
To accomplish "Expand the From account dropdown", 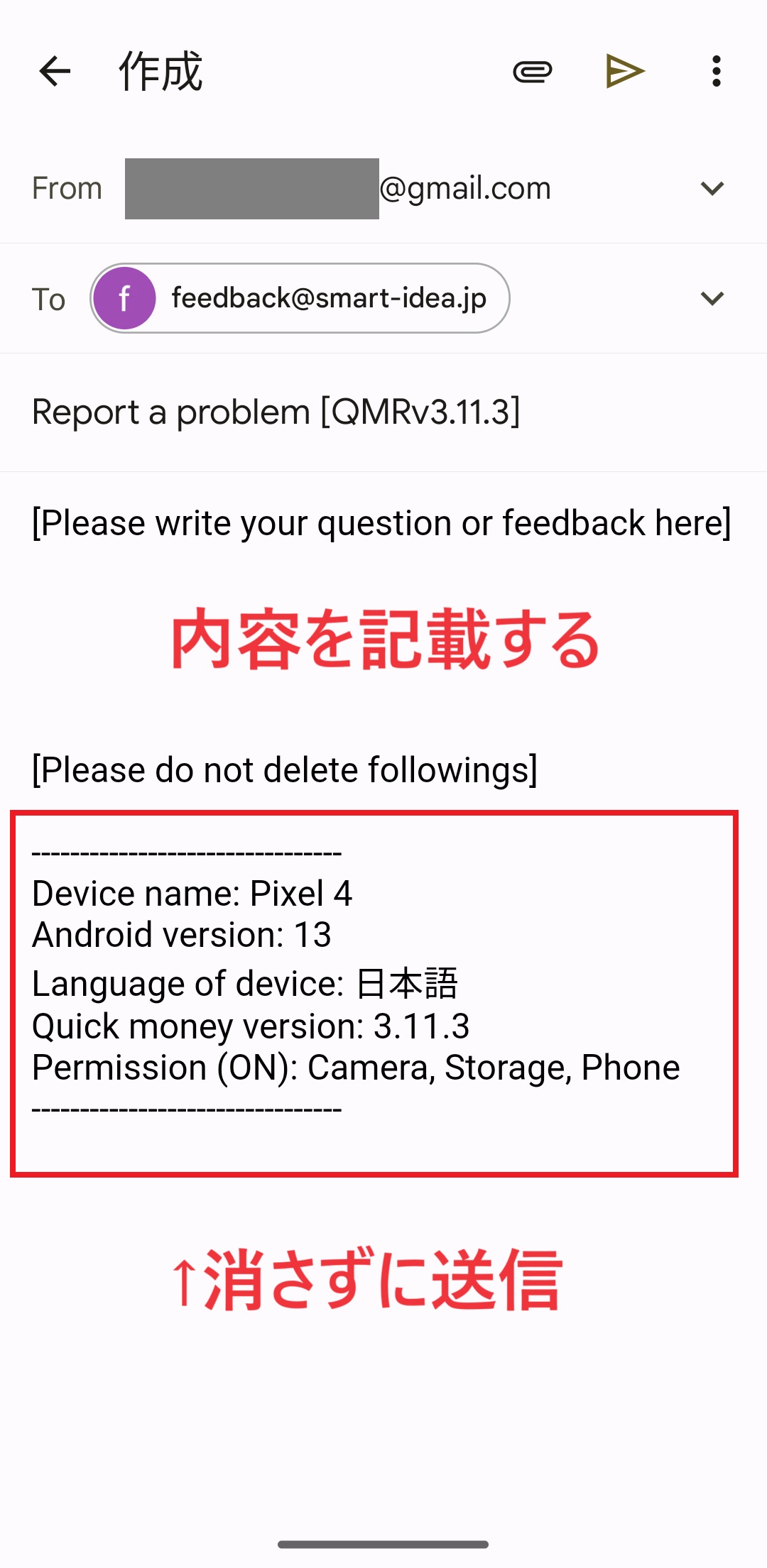I will [x=712, y=188].
